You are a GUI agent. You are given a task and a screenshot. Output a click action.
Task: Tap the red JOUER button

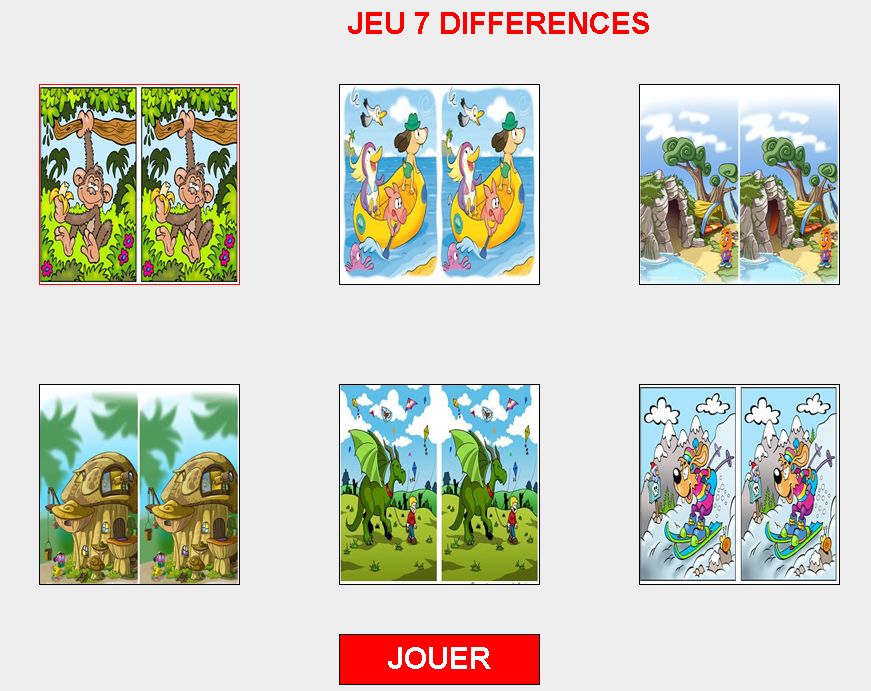click(439, 659)
